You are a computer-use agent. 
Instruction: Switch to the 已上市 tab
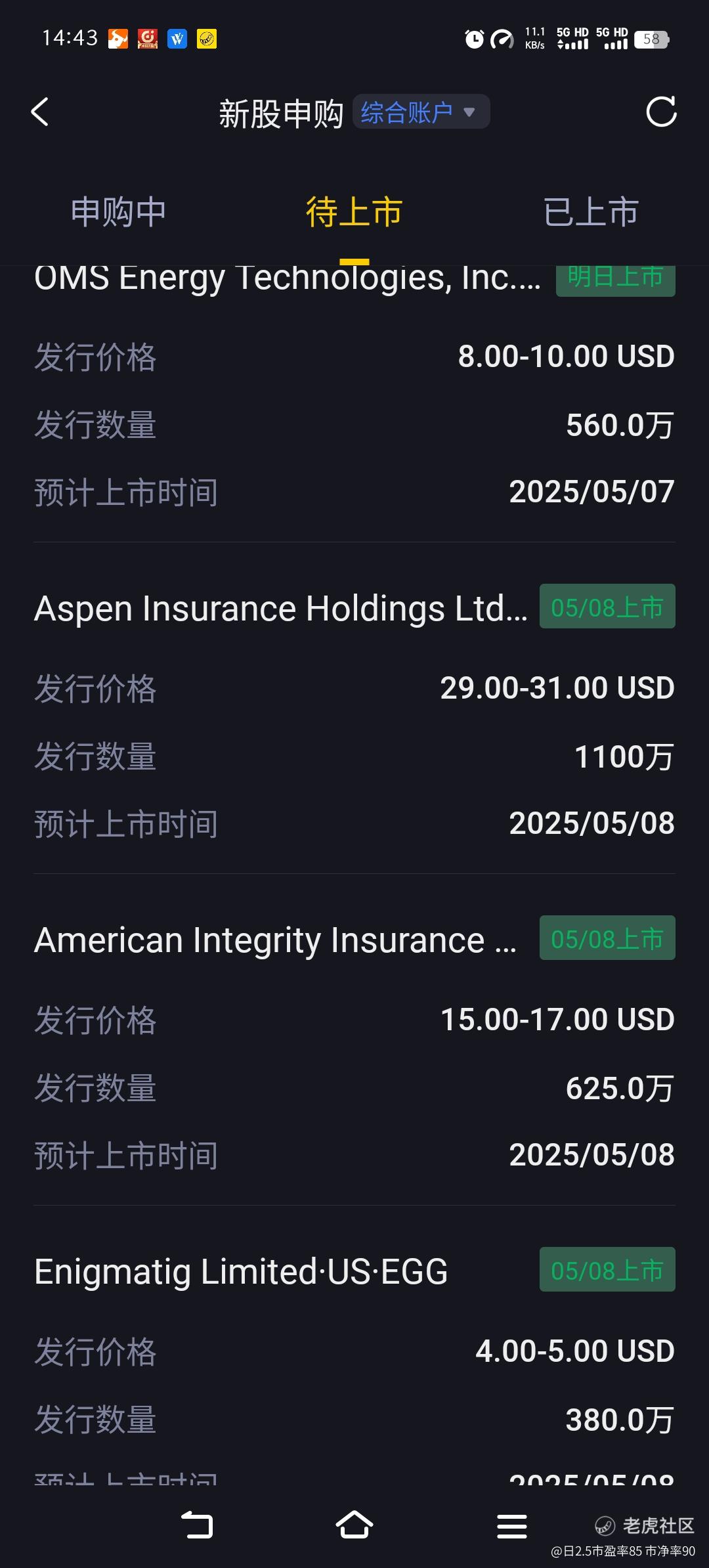pos(591,212)
